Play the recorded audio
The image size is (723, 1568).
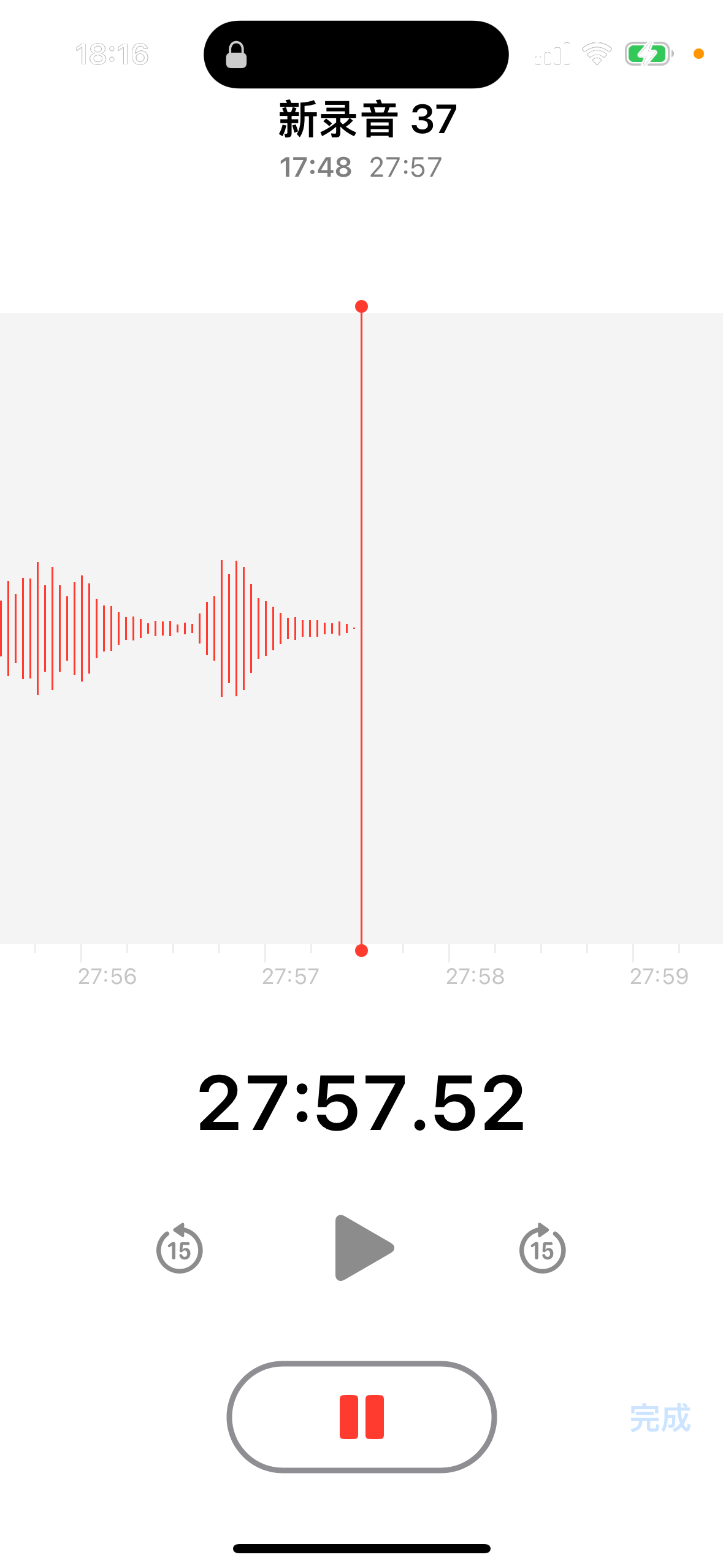[364, 1248]
